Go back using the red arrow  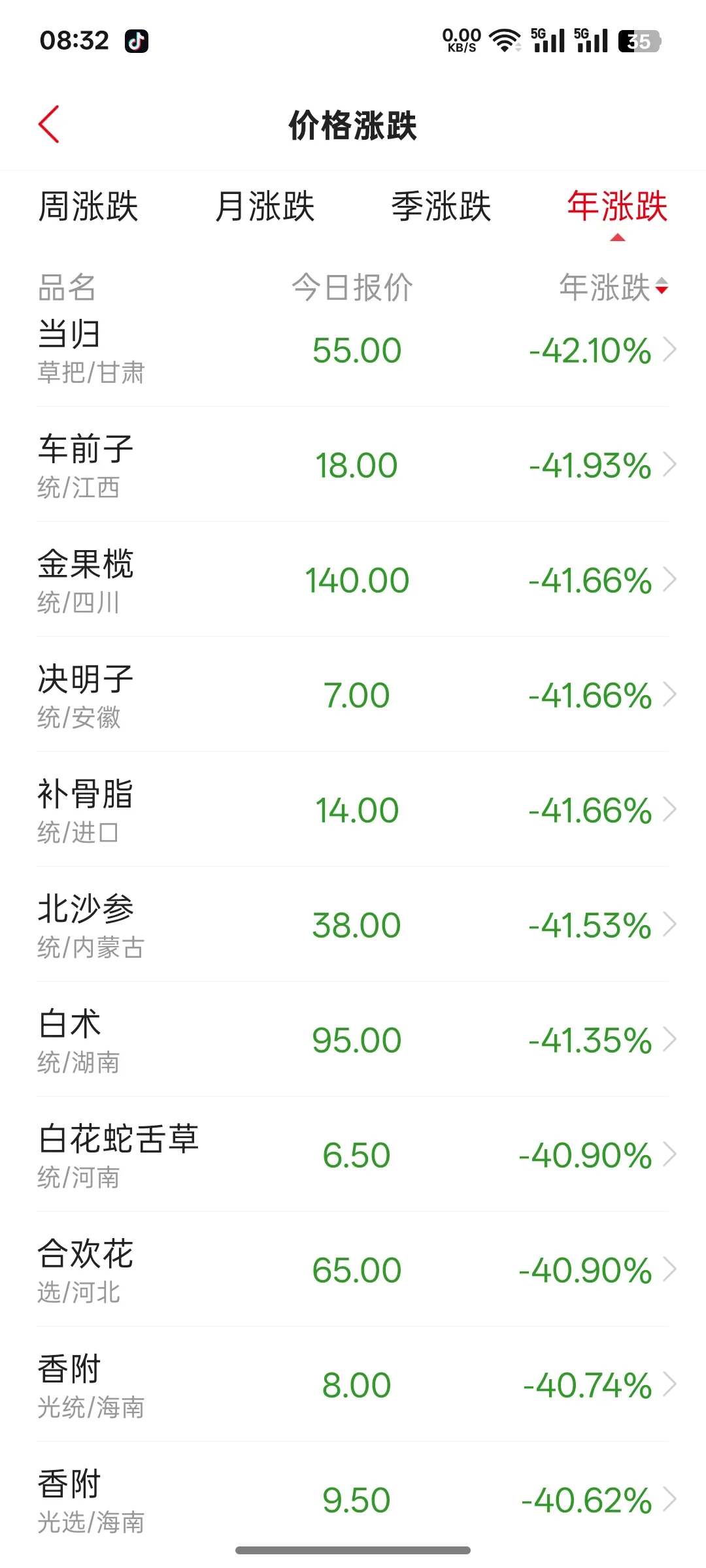[49, 124]
